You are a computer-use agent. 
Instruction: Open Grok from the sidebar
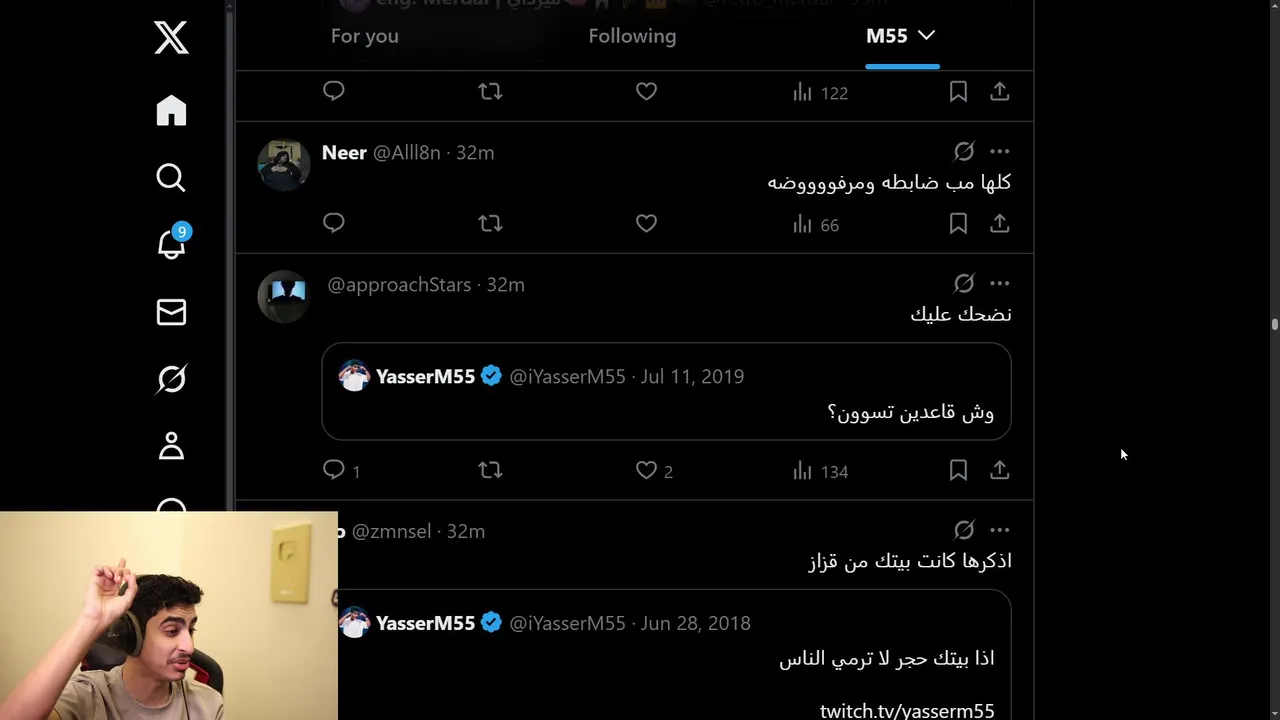pyautogui.click(x=171, y=379)
